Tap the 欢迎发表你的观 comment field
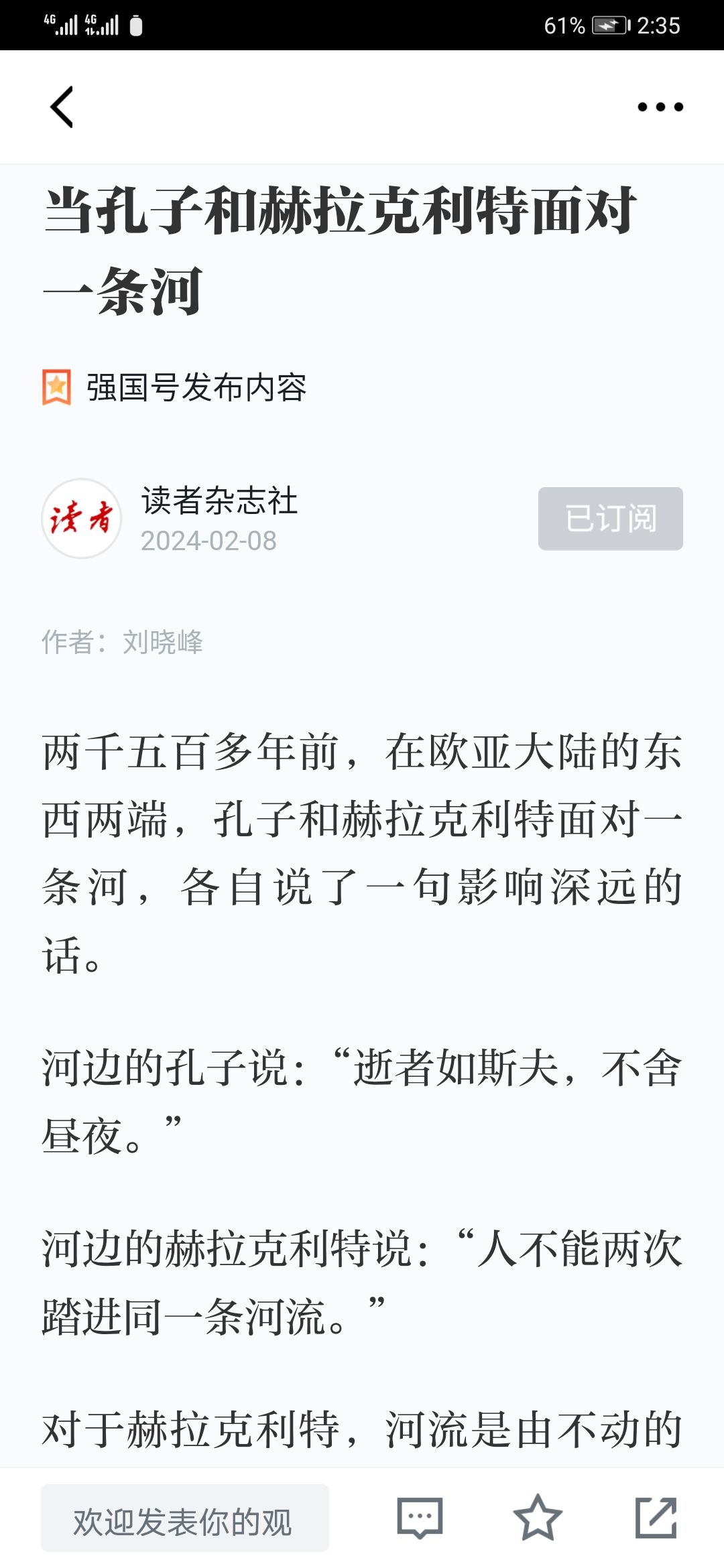The height and width of the screenshot is (1568, 724). coord(185,1518)
